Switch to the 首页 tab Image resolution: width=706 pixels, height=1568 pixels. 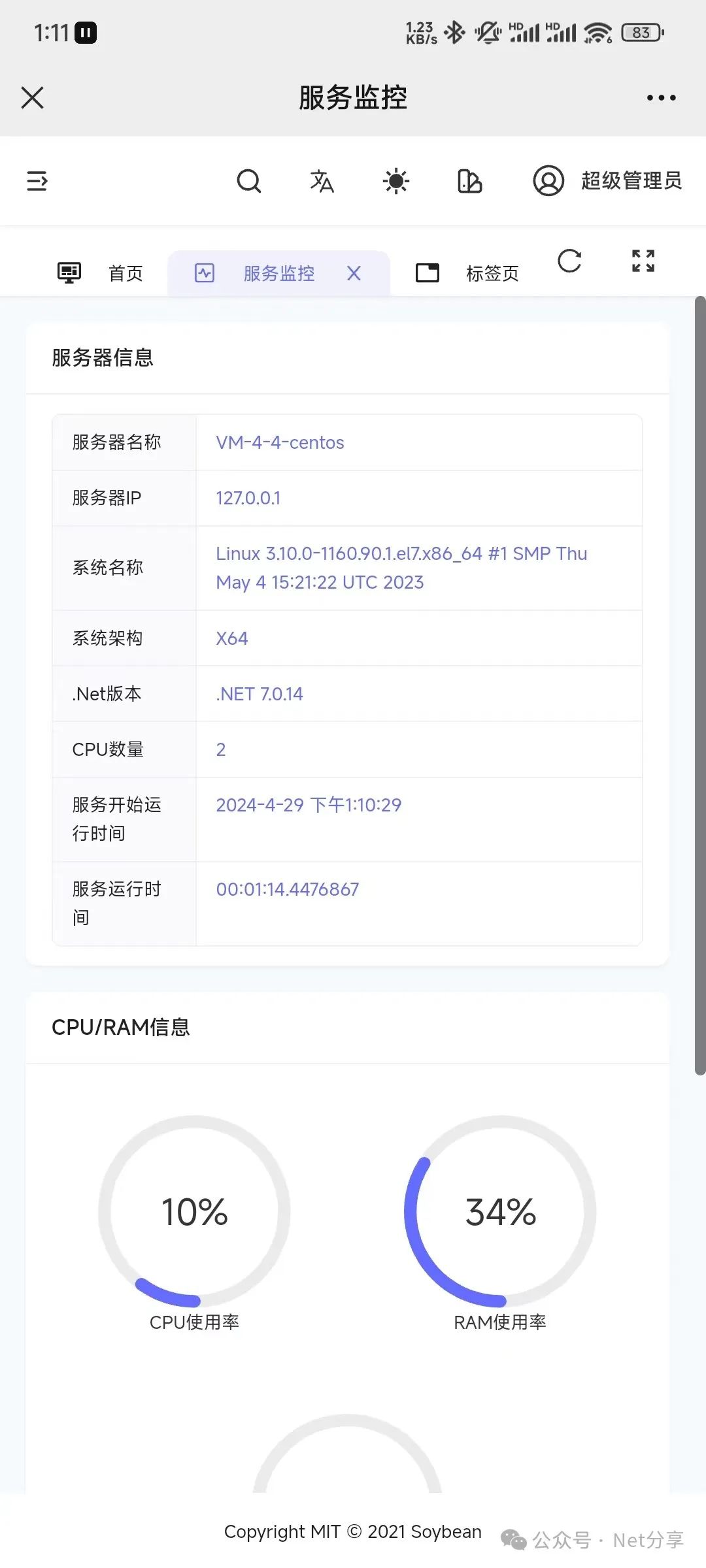(126, 272)
